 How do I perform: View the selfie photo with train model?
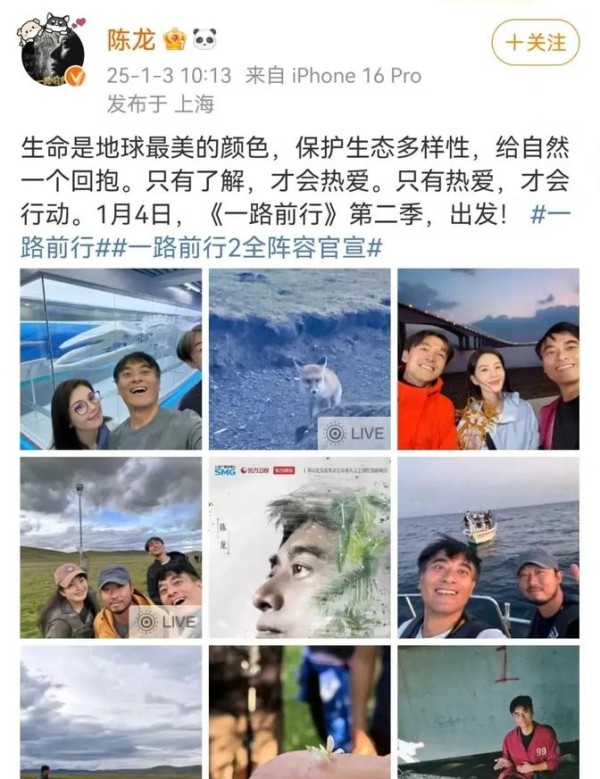click(x=110, y=358)
